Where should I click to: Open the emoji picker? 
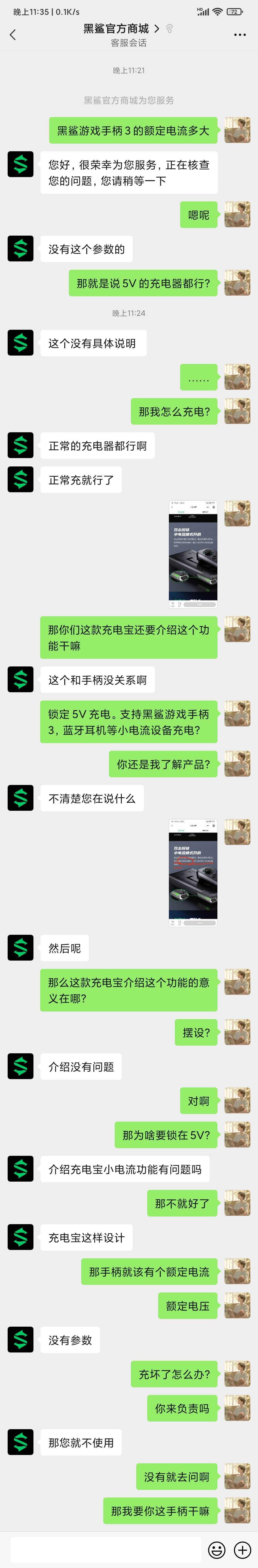pos(217,1550)
